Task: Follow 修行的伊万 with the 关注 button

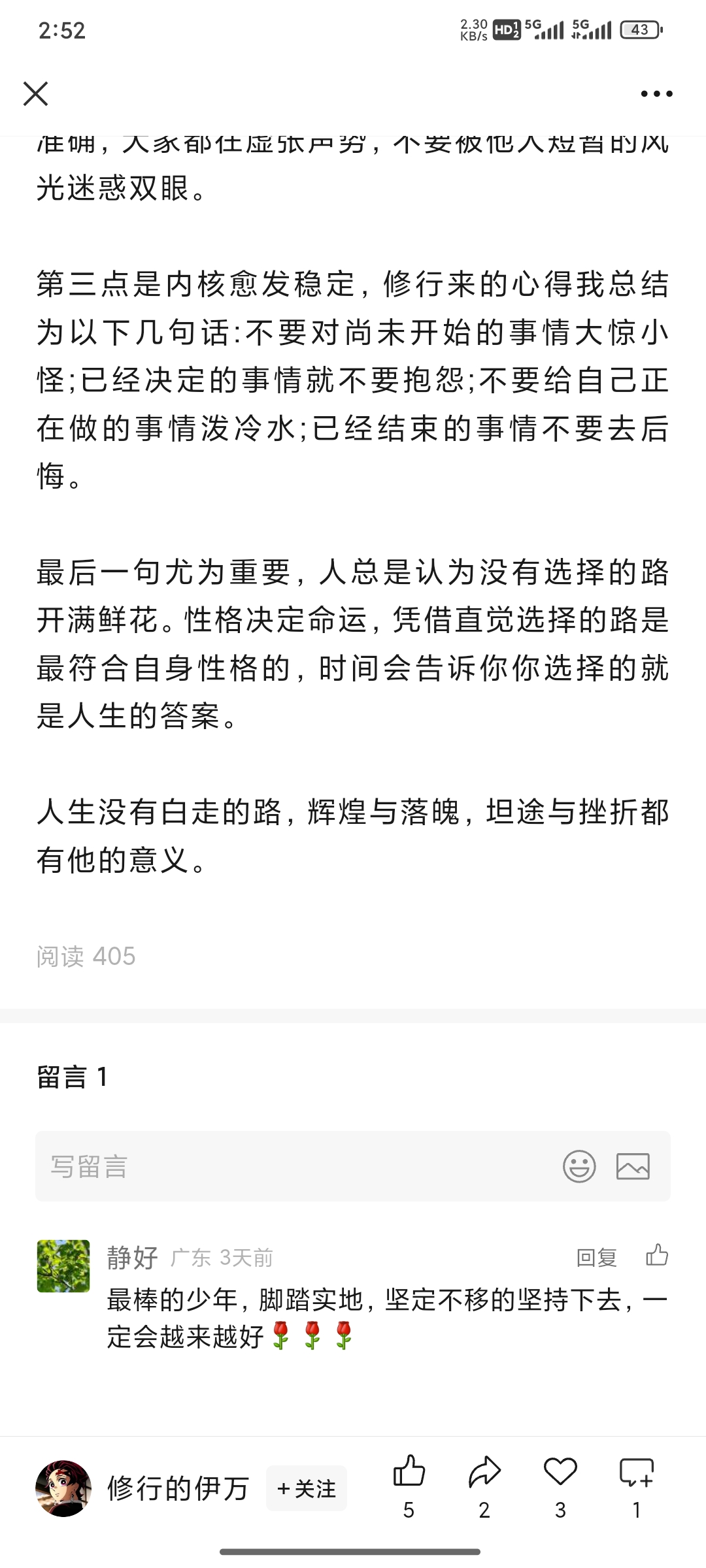Action: pos(307,1488)
